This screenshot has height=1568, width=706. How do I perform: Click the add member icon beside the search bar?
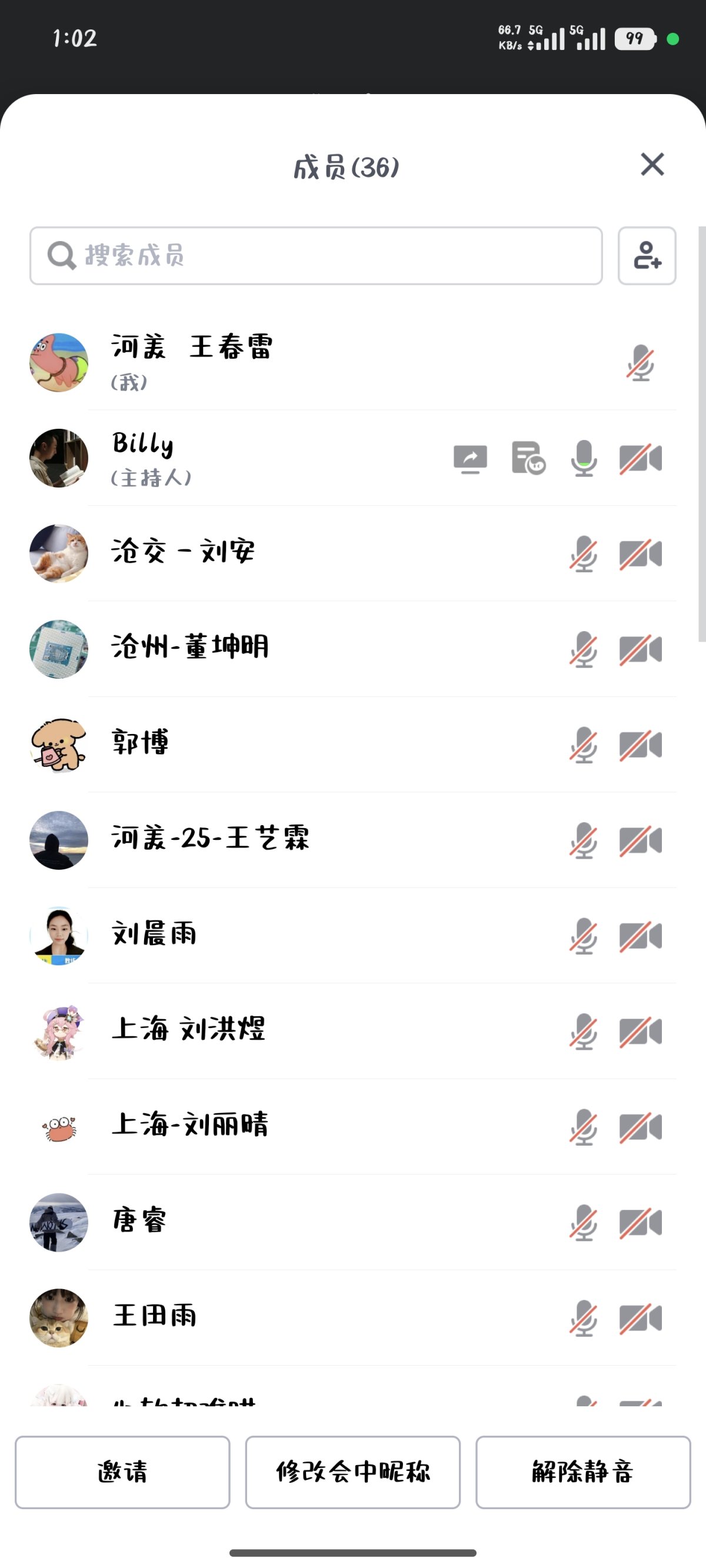(x=647, y=256)
